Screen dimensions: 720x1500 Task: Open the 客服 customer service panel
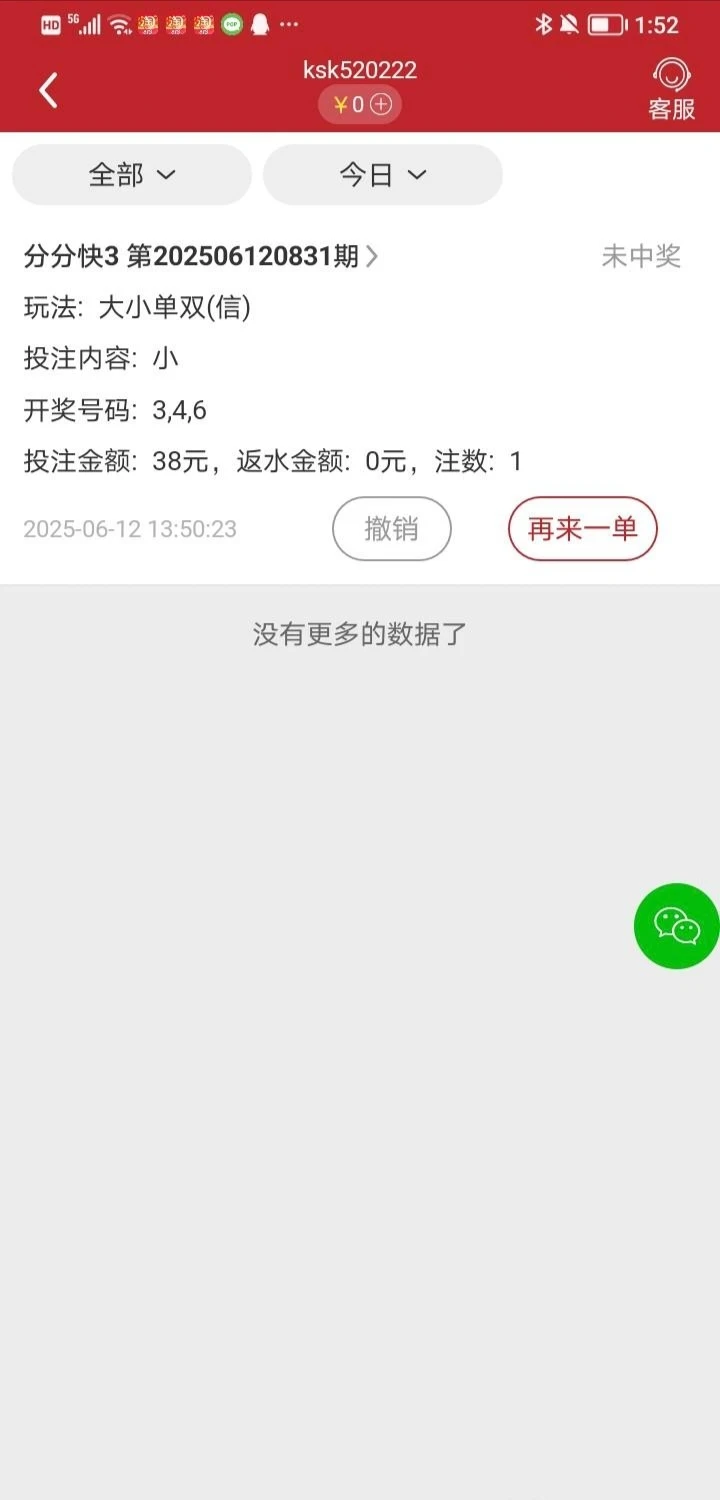click(x=670, y=90)
